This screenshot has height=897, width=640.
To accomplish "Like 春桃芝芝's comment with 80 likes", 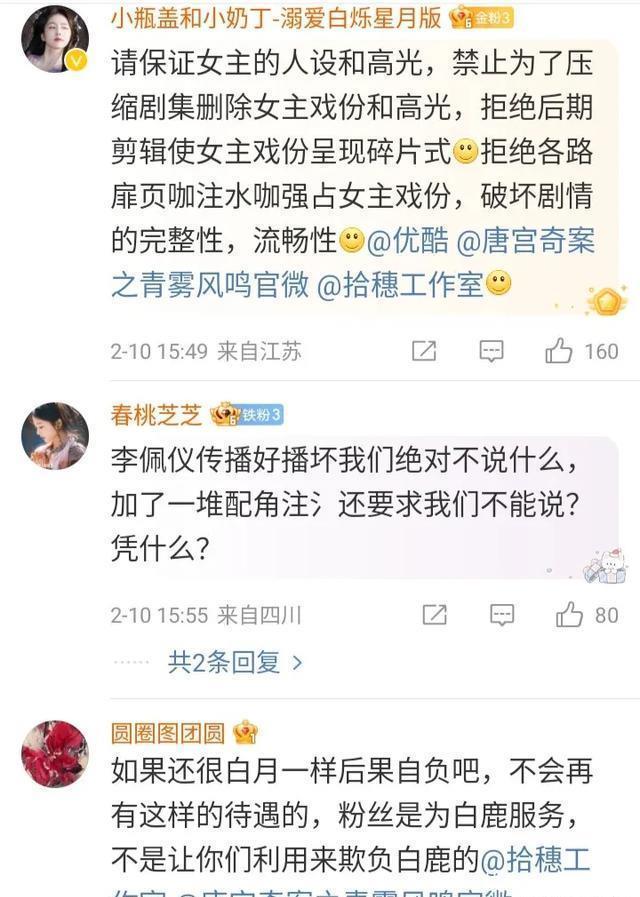I will pos(570,615).
